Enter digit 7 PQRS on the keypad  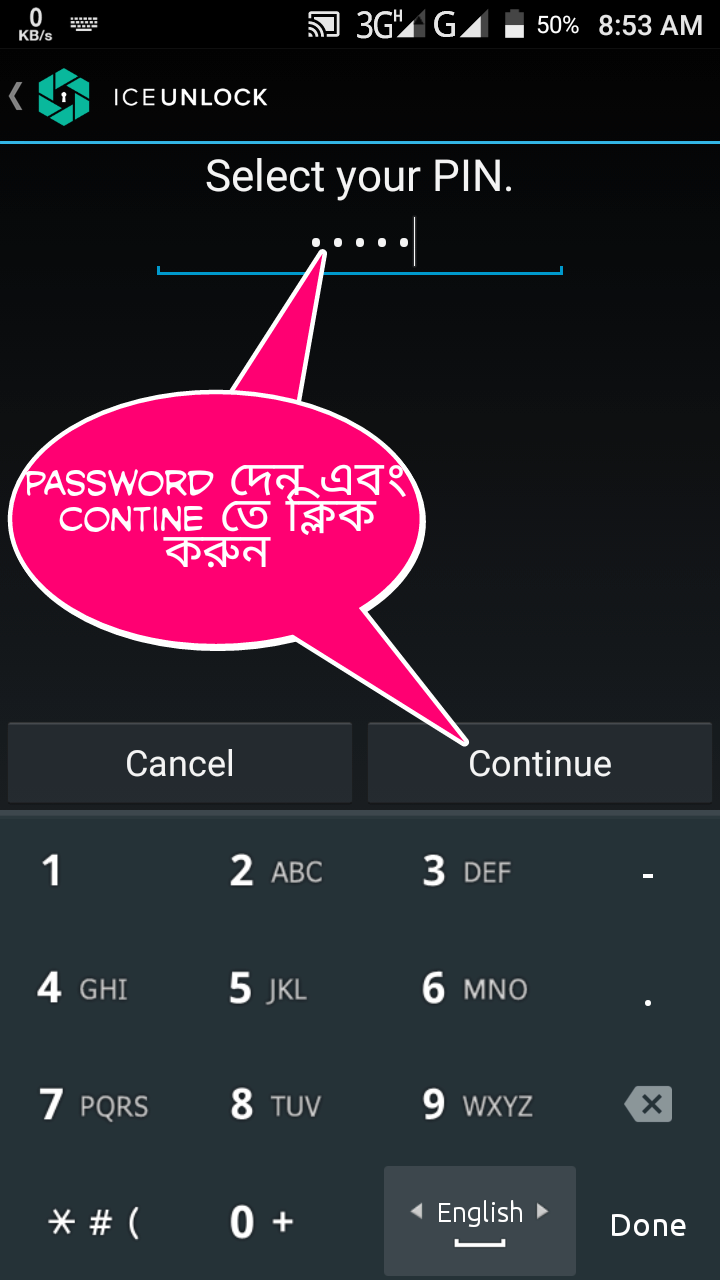pyautogui.click(x=93, y=1105)
